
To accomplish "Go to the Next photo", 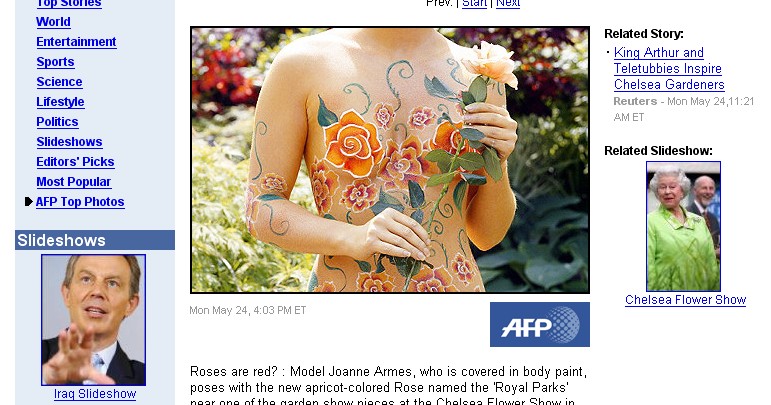I will pyautogui.click(x=508, y=4).
